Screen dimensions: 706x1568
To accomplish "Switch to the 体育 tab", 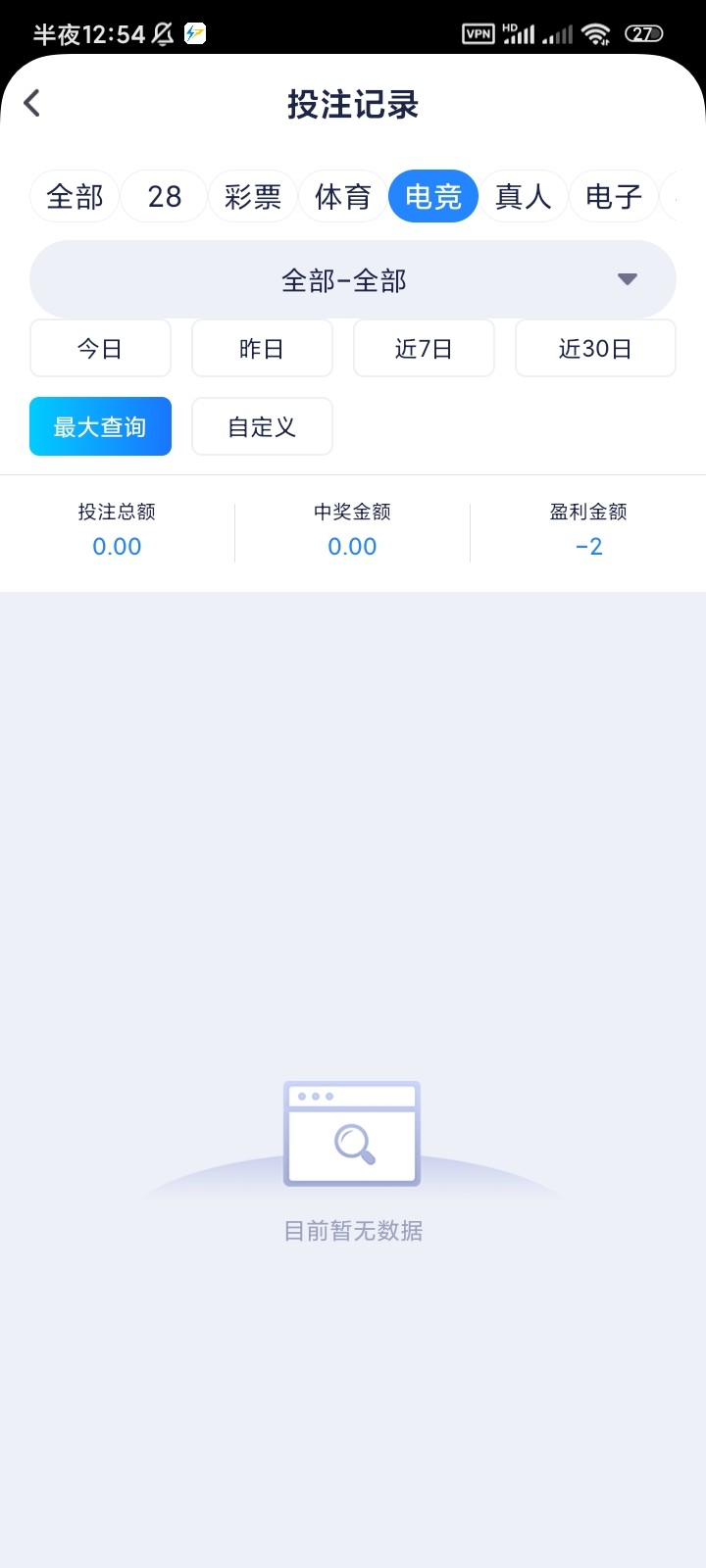I will pyautogui.click(x=343, y=196).
